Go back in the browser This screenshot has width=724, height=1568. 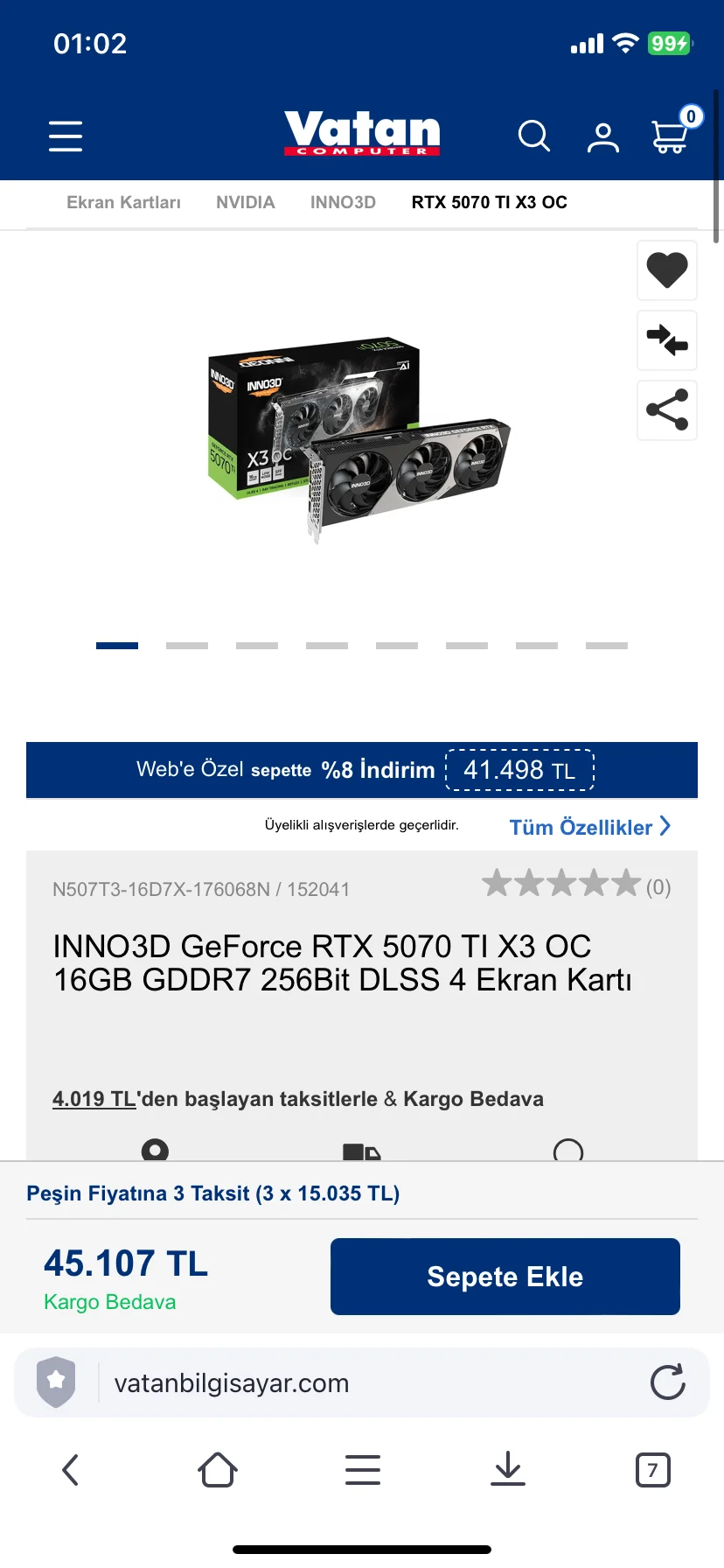point(71,1470)
